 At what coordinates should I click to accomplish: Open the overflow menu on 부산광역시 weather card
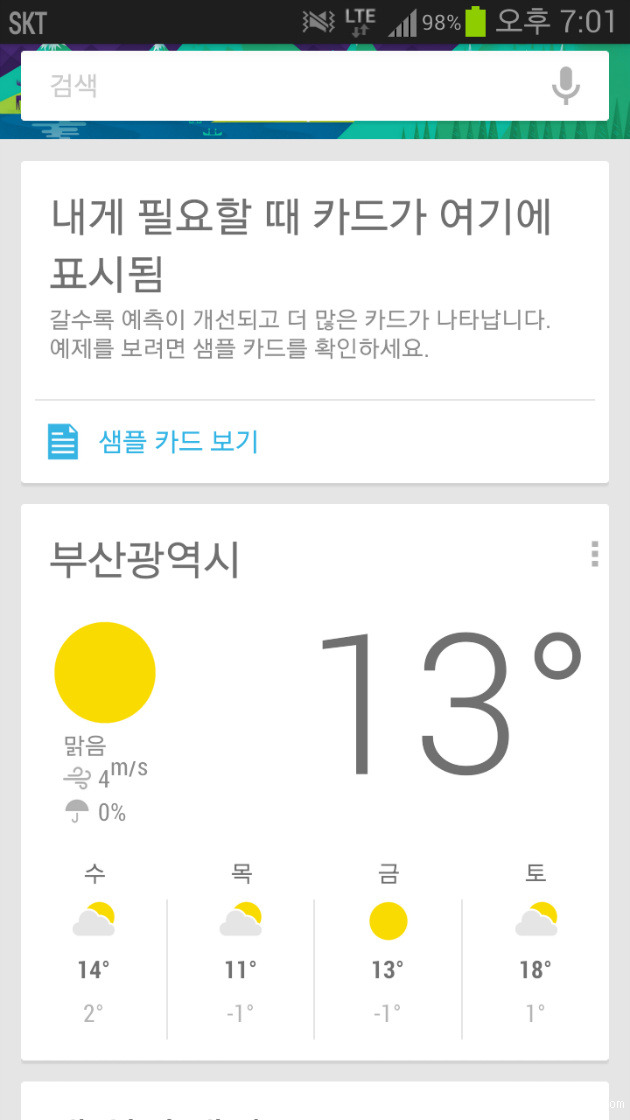[x=594, y=554]
